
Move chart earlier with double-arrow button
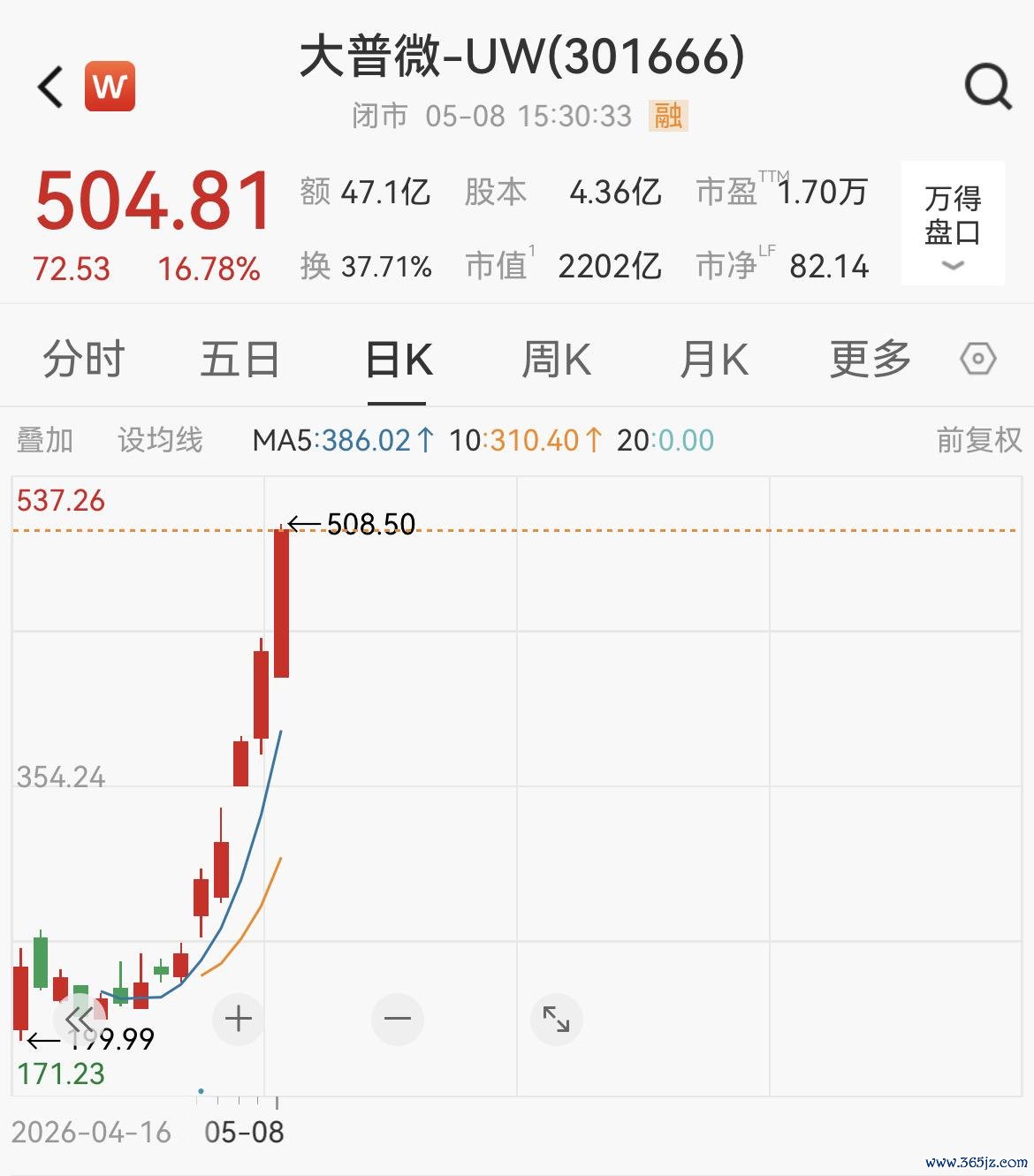pos(79,1019)
